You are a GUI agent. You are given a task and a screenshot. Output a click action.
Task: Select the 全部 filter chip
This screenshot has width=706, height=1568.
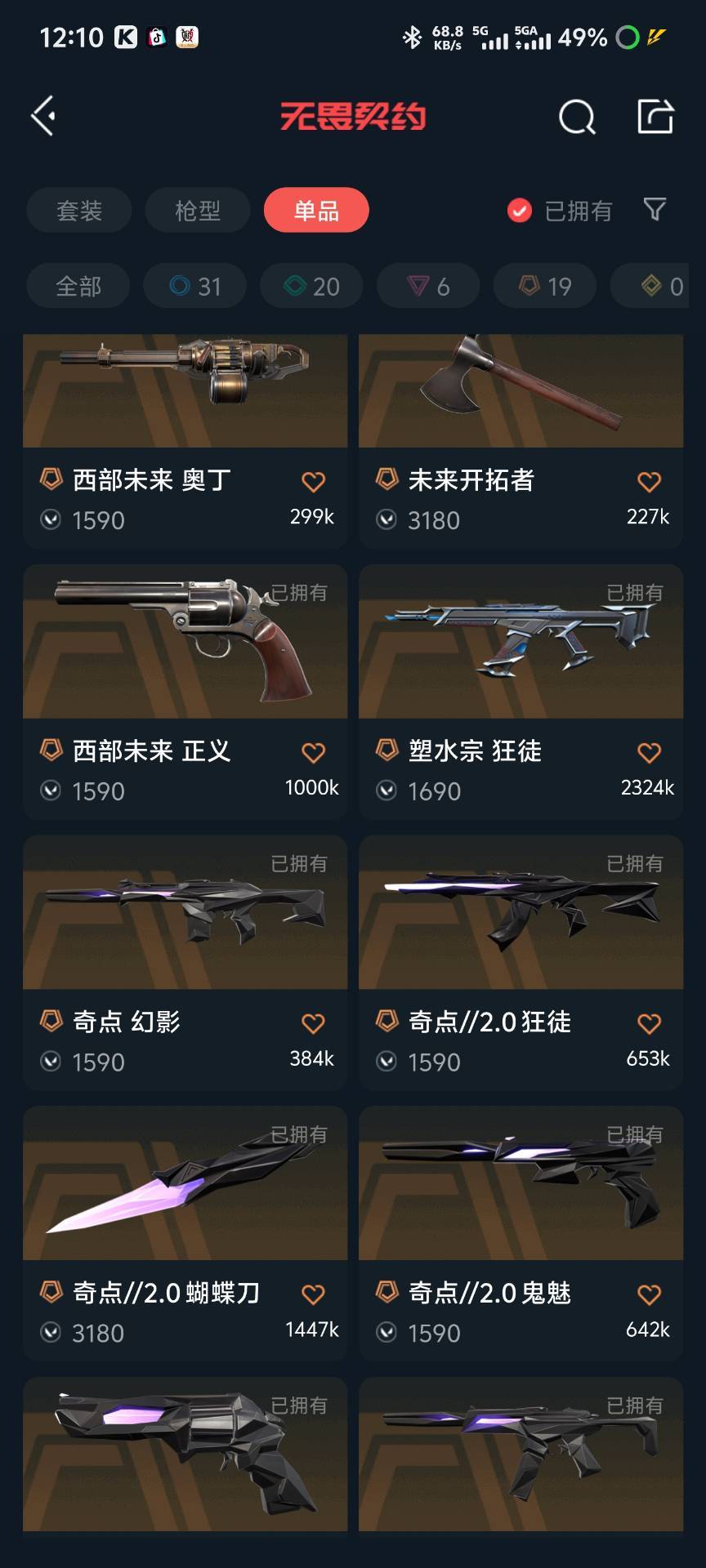tap(78, 286)
